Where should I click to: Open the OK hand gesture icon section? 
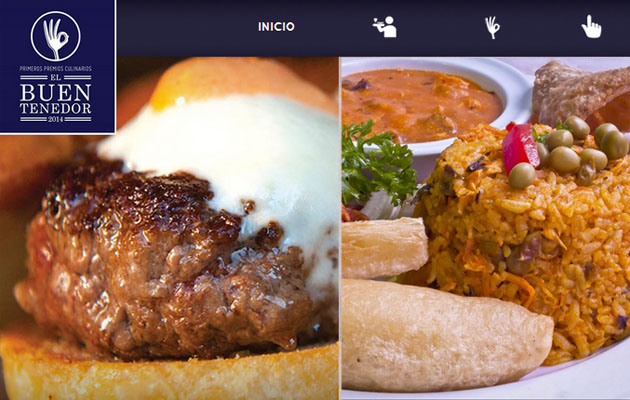pos(492,27)
